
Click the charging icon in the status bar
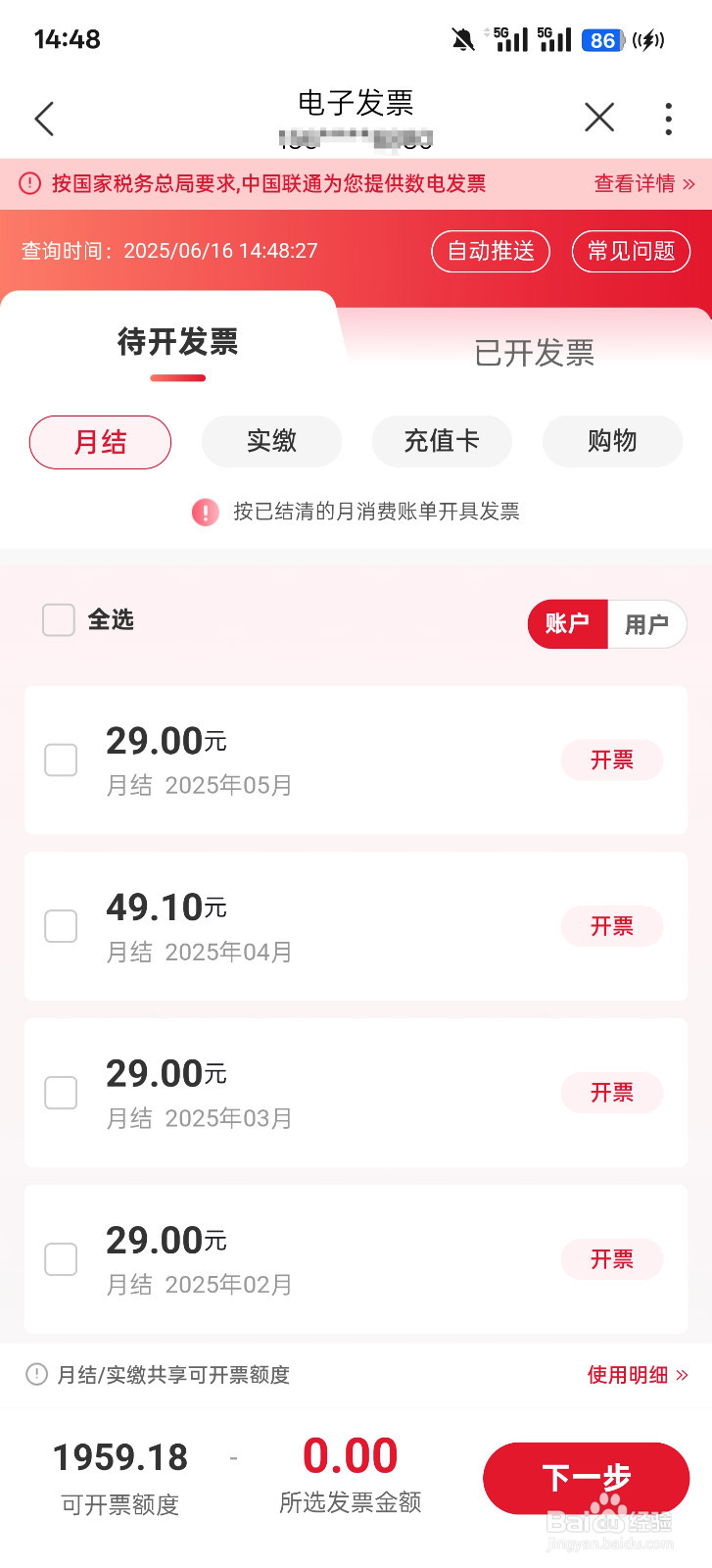pos(647,40)
